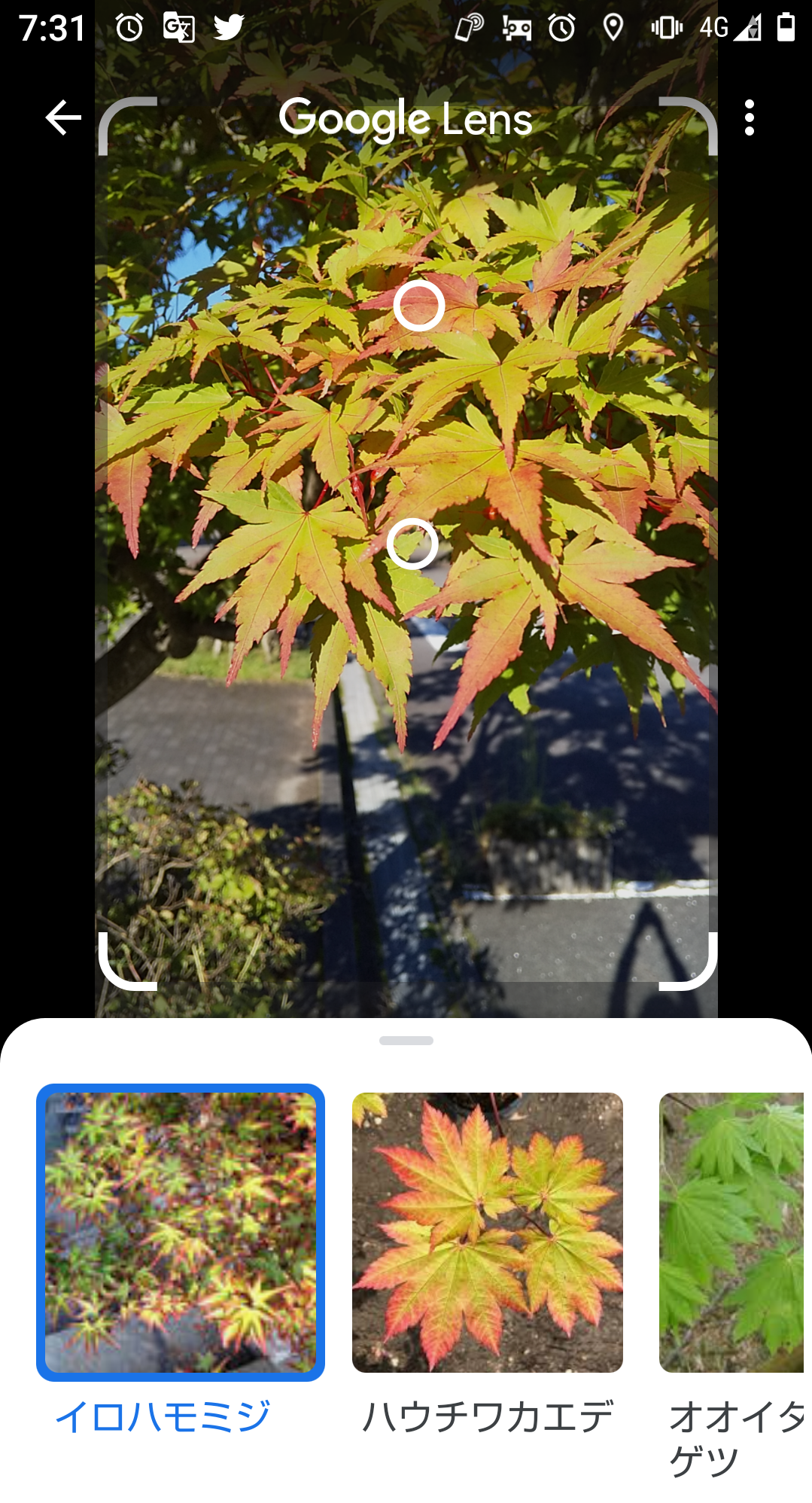Select the upper focus circle on leaves
The width and height of the screenshot is (812, 1503).
click(419, 306)
